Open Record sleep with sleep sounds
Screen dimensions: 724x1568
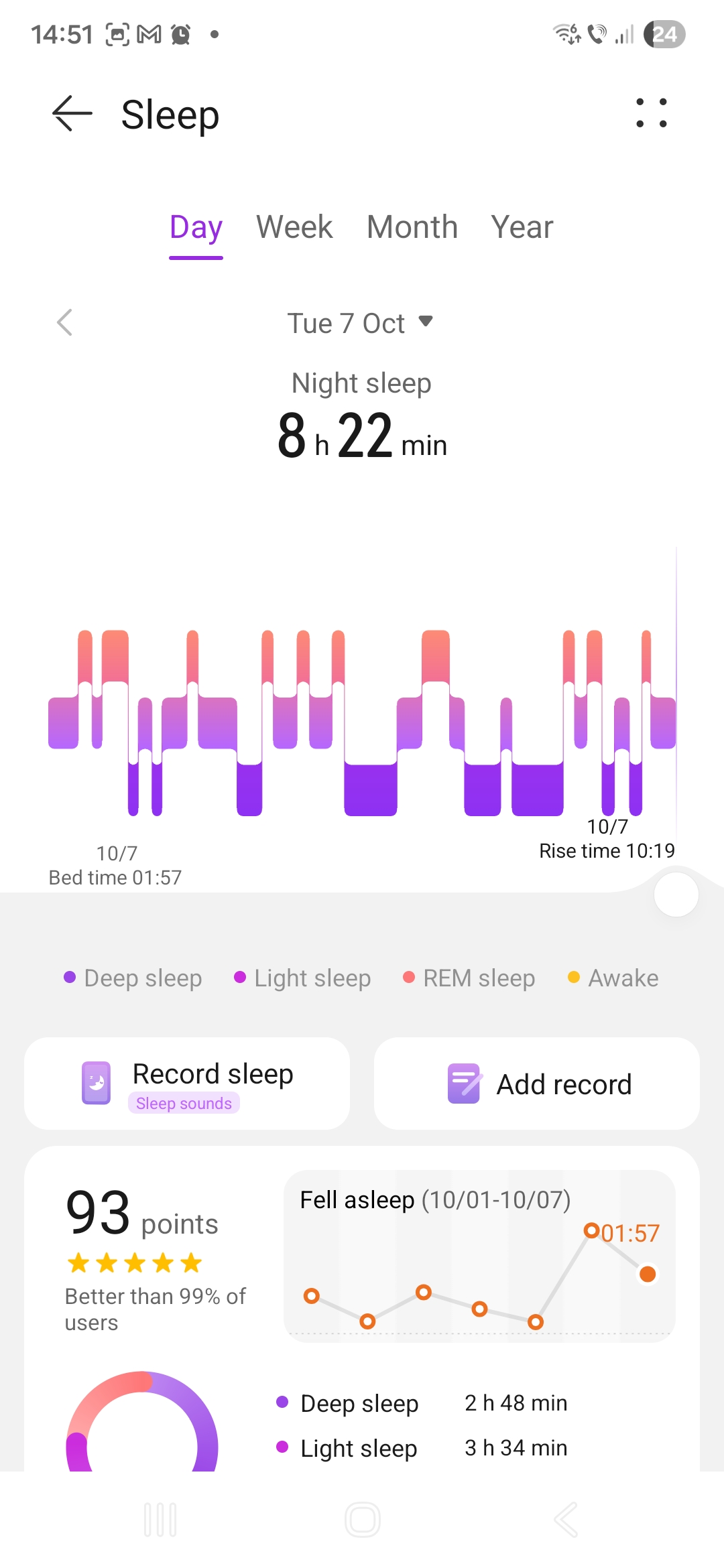point(187,1084)
